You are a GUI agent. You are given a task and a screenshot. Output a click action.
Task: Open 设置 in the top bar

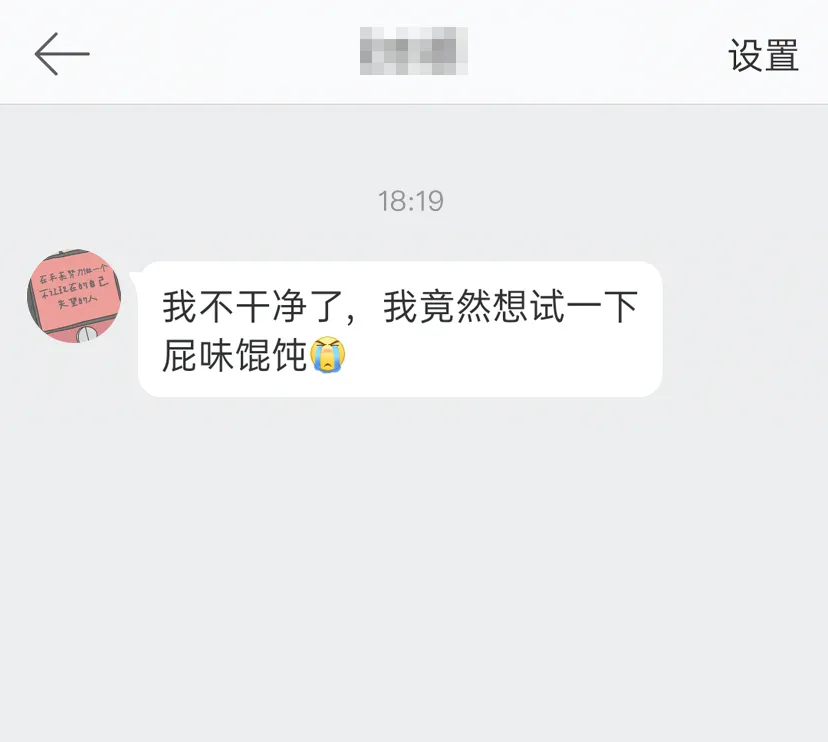[x=763, y=56]
